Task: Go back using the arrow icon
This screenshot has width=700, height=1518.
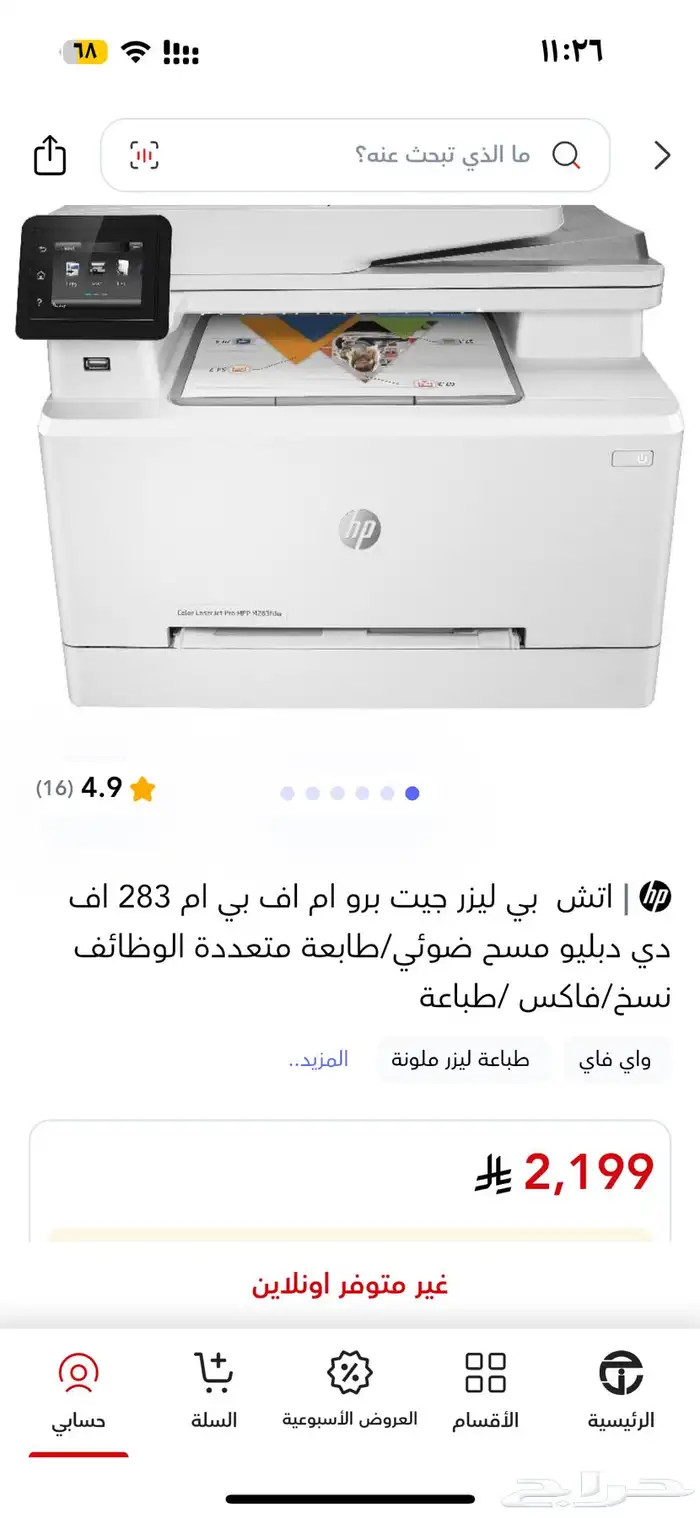Action: pos(661,155)
